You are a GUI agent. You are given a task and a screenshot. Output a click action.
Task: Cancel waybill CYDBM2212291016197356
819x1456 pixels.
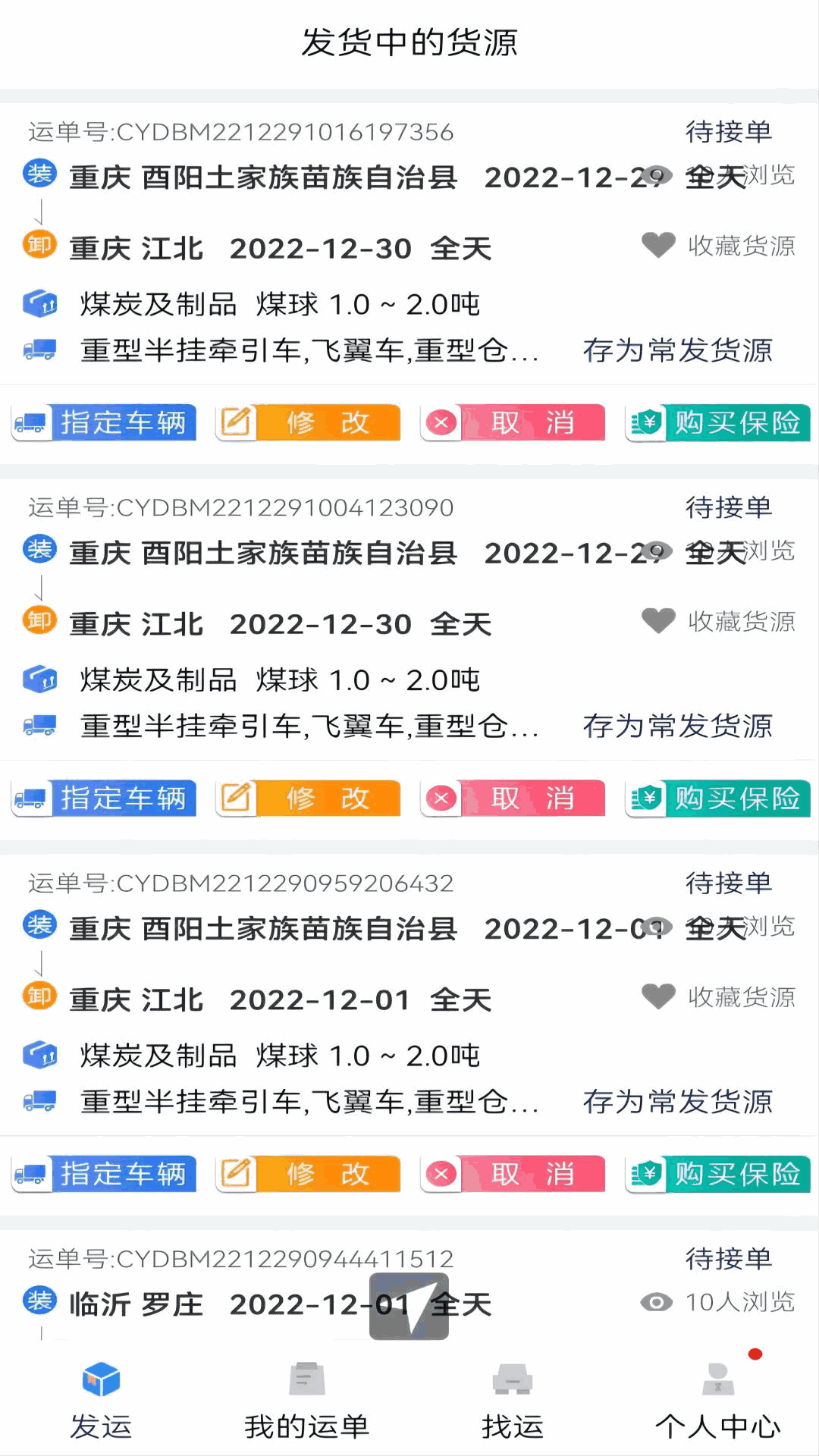pos(513,422)
